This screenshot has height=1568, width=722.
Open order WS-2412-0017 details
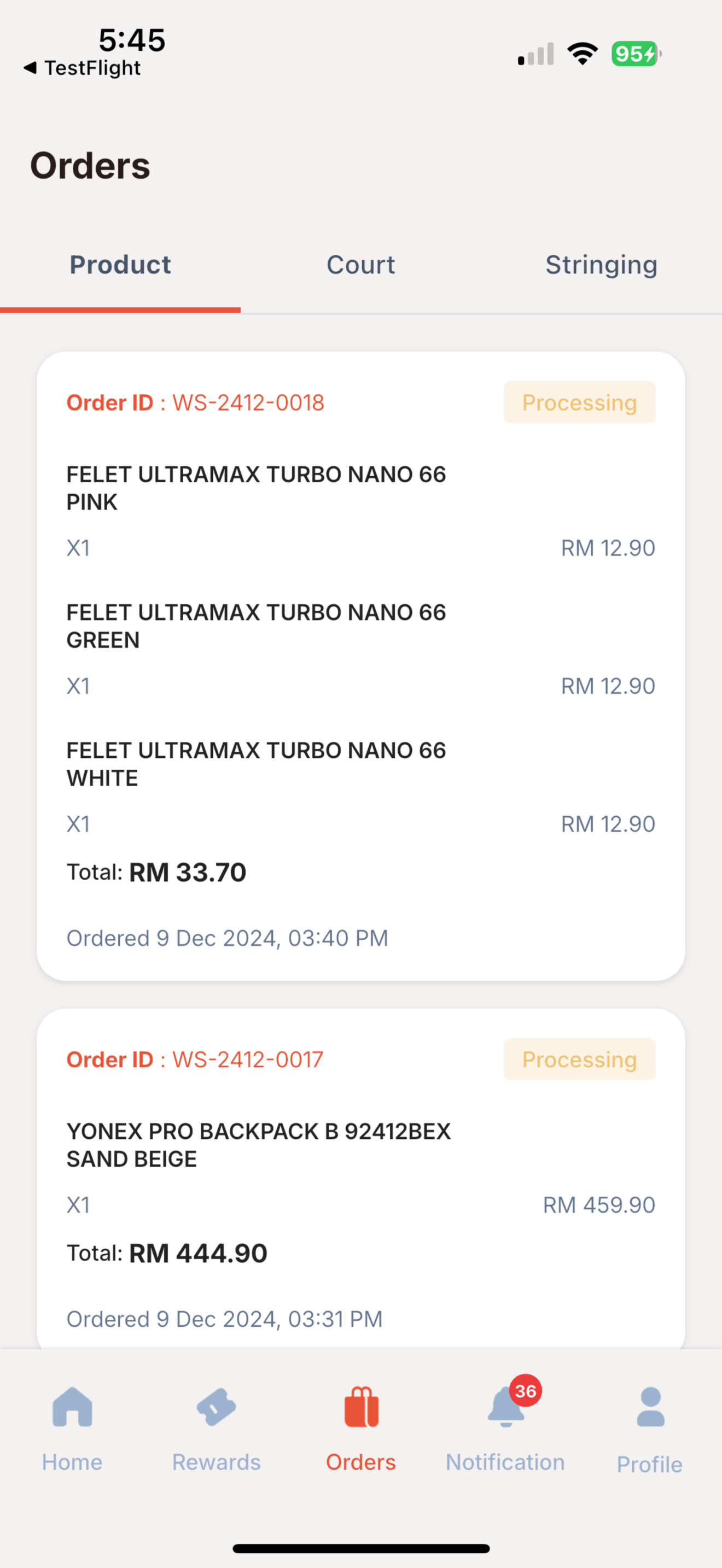click(360, 1178)
